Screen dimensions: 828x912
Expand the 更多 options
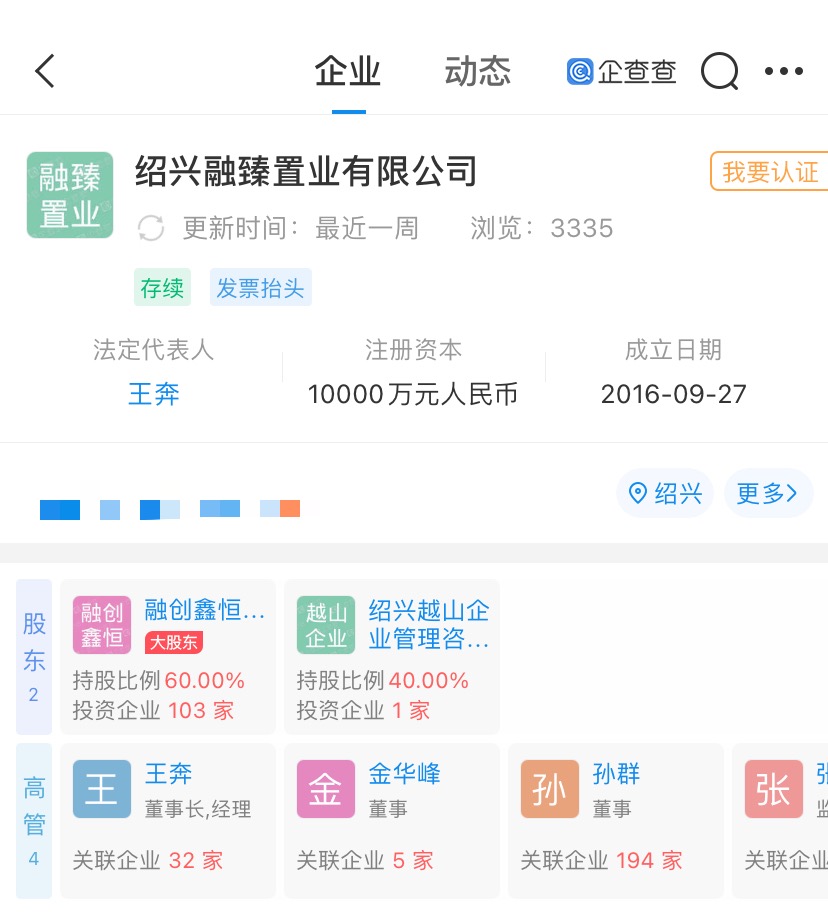click(x=767, y=493)
